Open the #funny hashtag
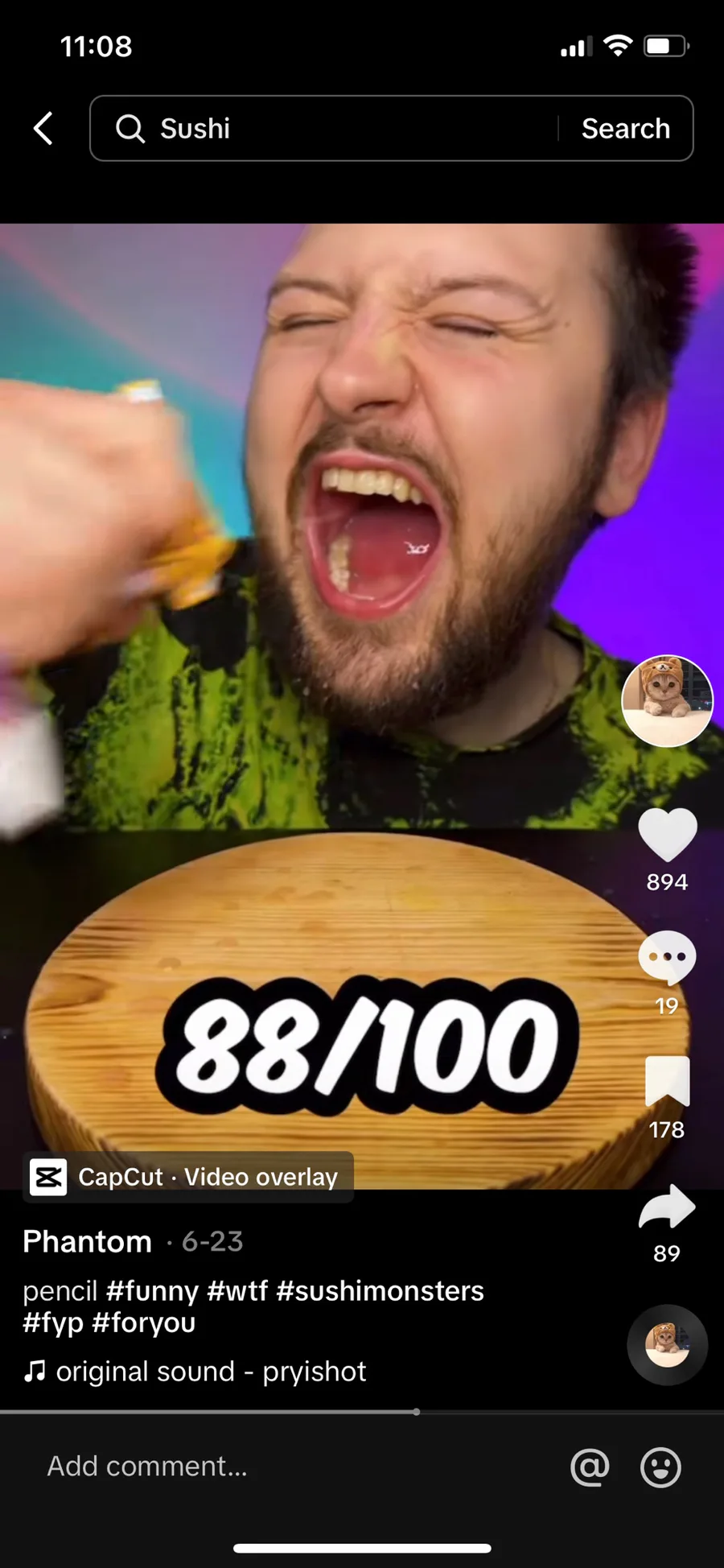The width and height of the screenshot is (724, 1568). coord(152,1290)
